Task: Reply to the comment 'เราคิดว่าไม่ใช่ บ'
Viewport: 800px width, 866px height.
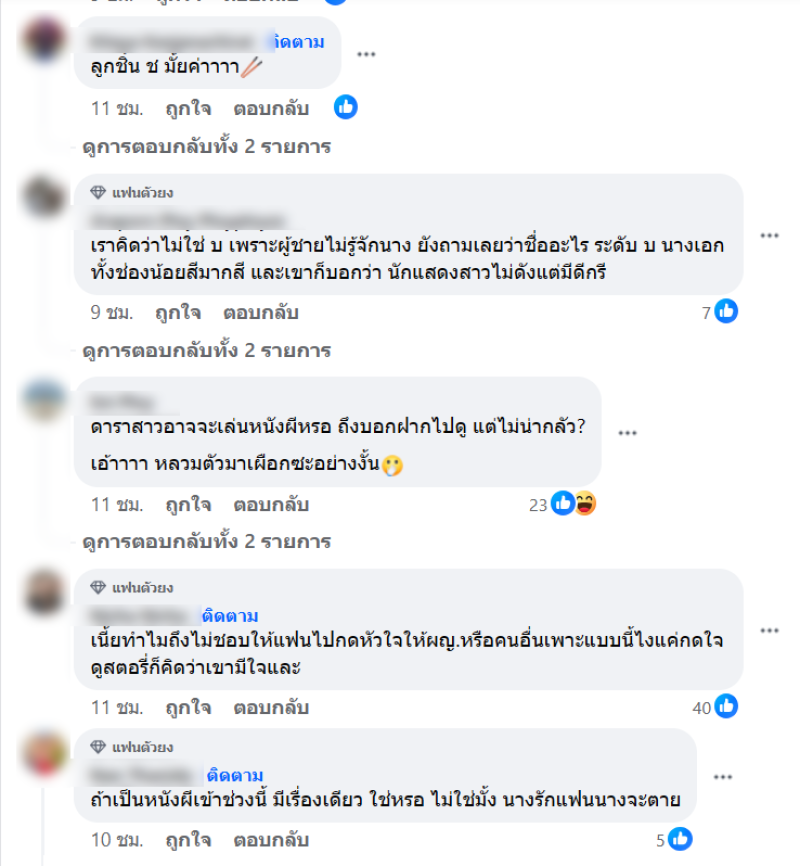Action: coord(262,312)
